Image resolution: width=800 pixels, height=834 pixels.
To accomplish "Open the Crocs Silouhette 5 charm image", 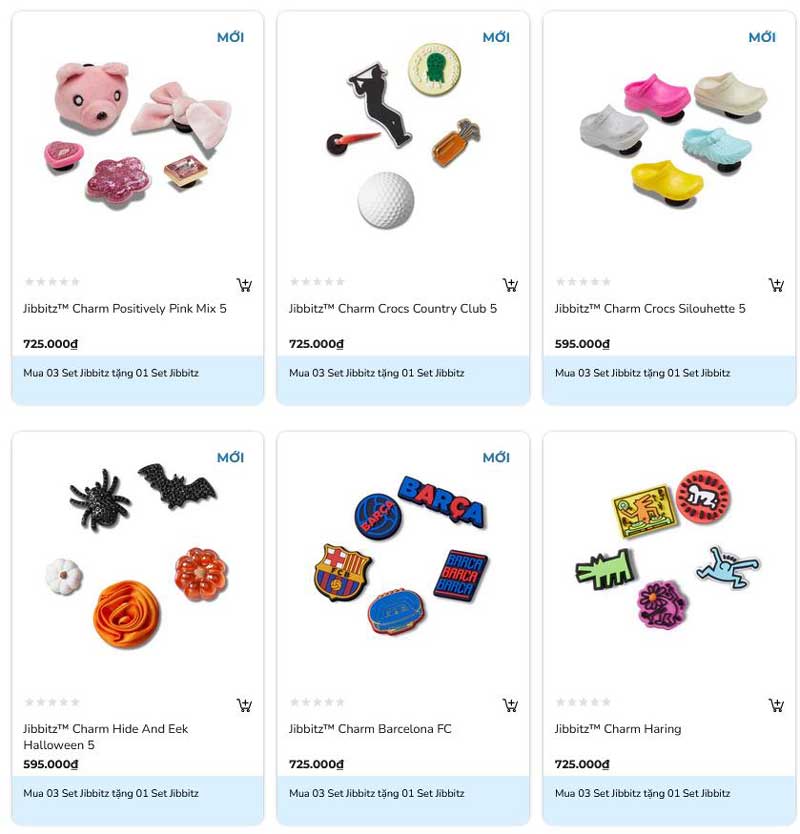I will click(670, 135).
